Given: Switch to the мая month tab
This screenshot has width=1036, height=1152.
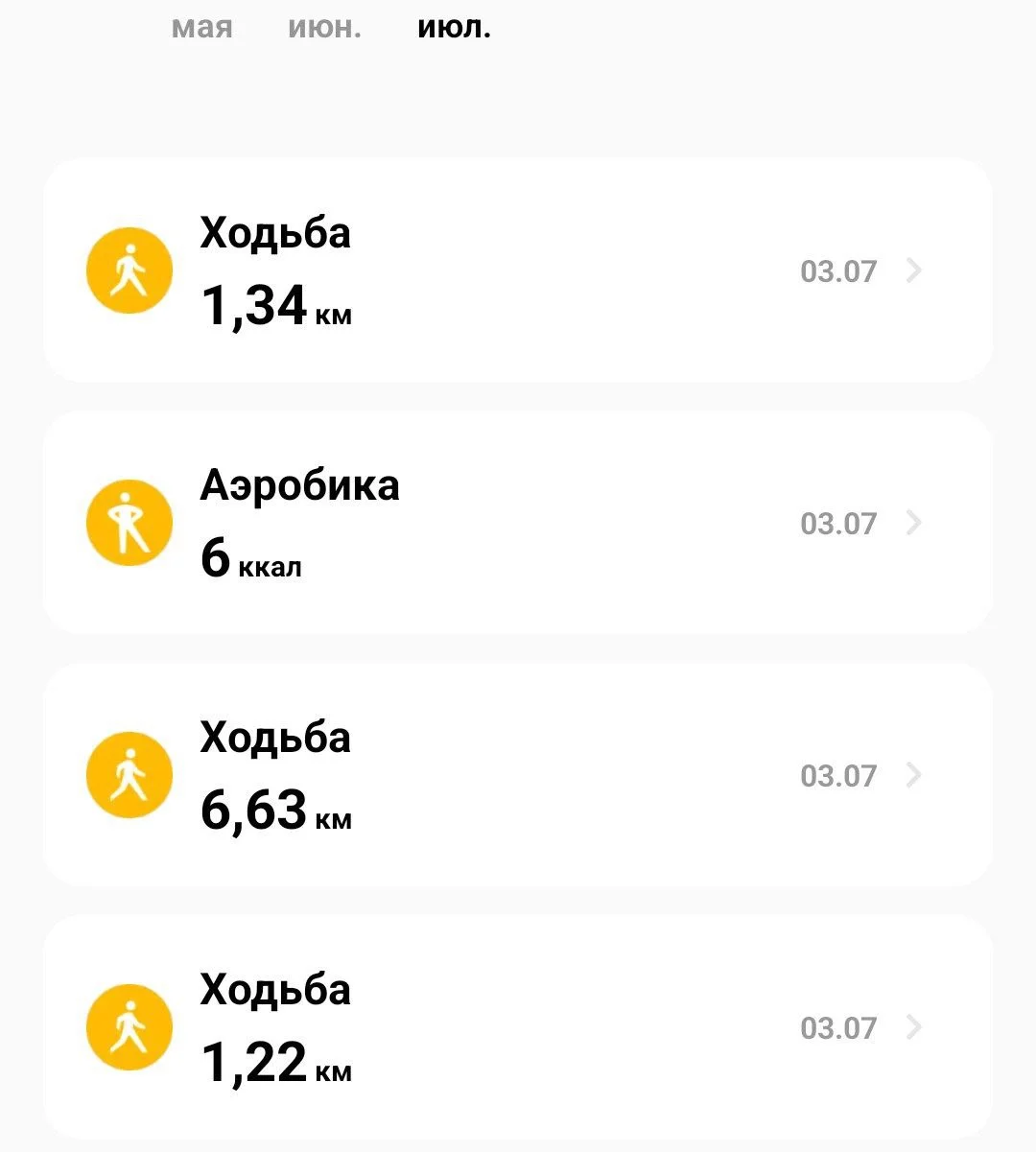Looking at the screenshot, I should [x=201, y=28].
